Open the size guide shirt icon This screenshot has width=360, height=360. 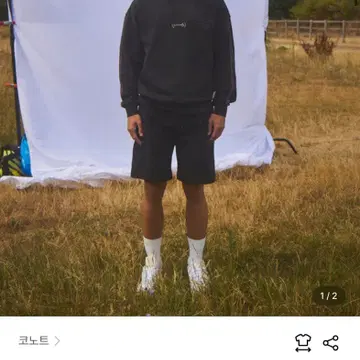click(303, 343)
